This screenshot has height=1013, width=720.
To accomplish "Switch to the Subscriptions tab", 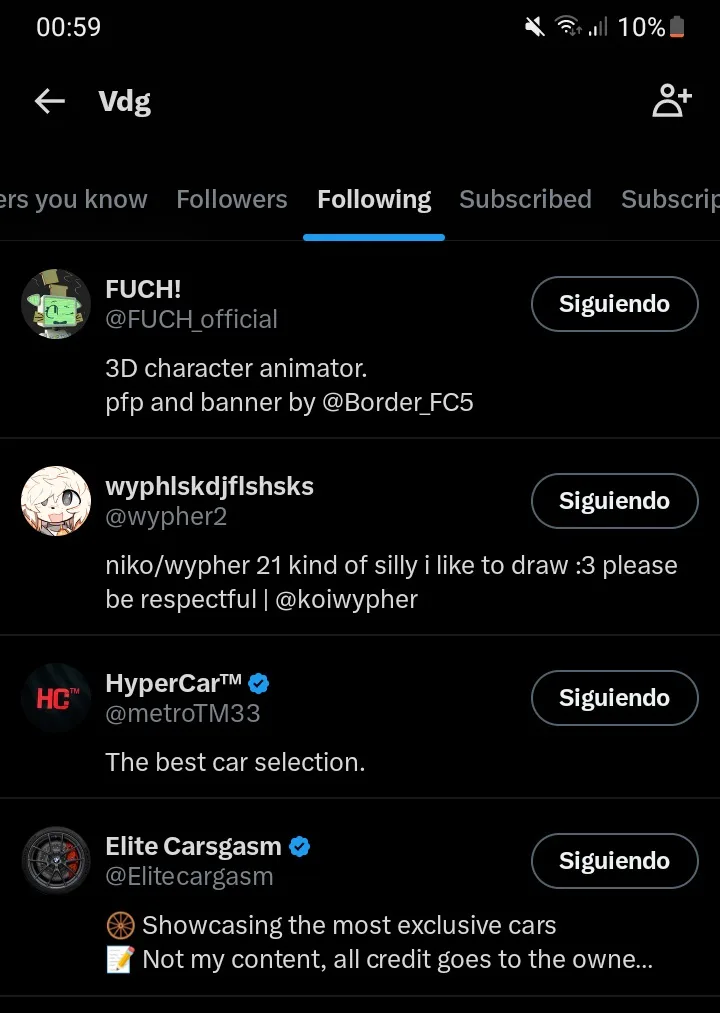I will (670, 200).
